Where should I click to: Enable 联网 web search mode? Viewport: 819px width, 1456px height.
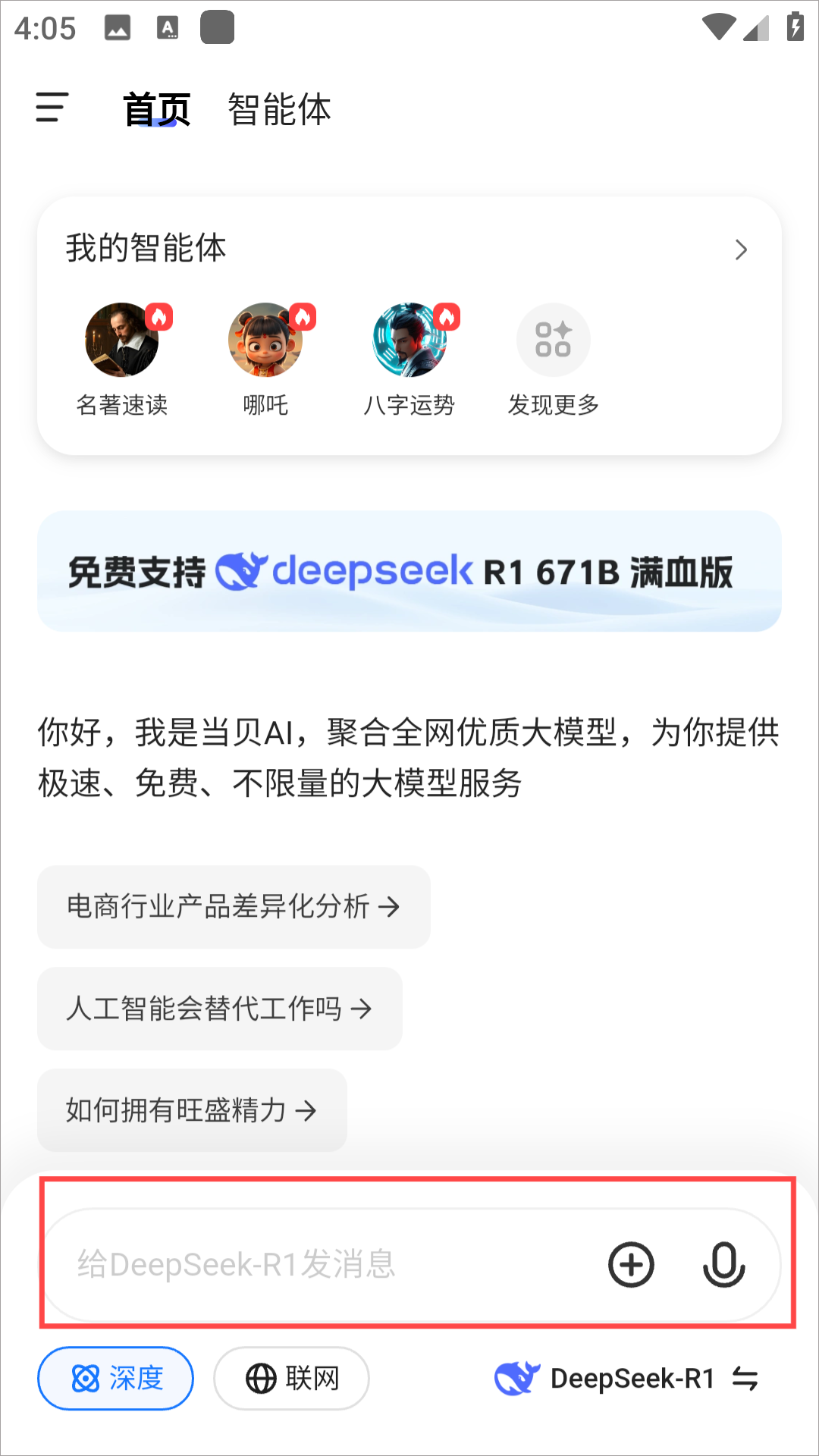(291, 1379)
